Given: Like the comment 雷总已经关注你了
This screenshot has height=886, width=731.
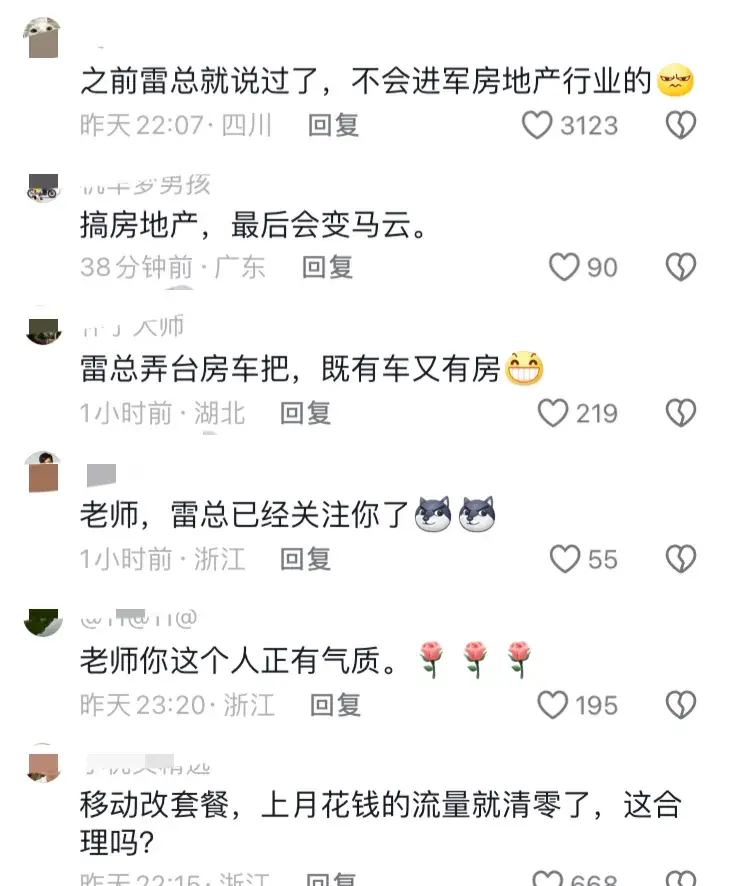Looking at the screenshot, I should click(565, 559).
